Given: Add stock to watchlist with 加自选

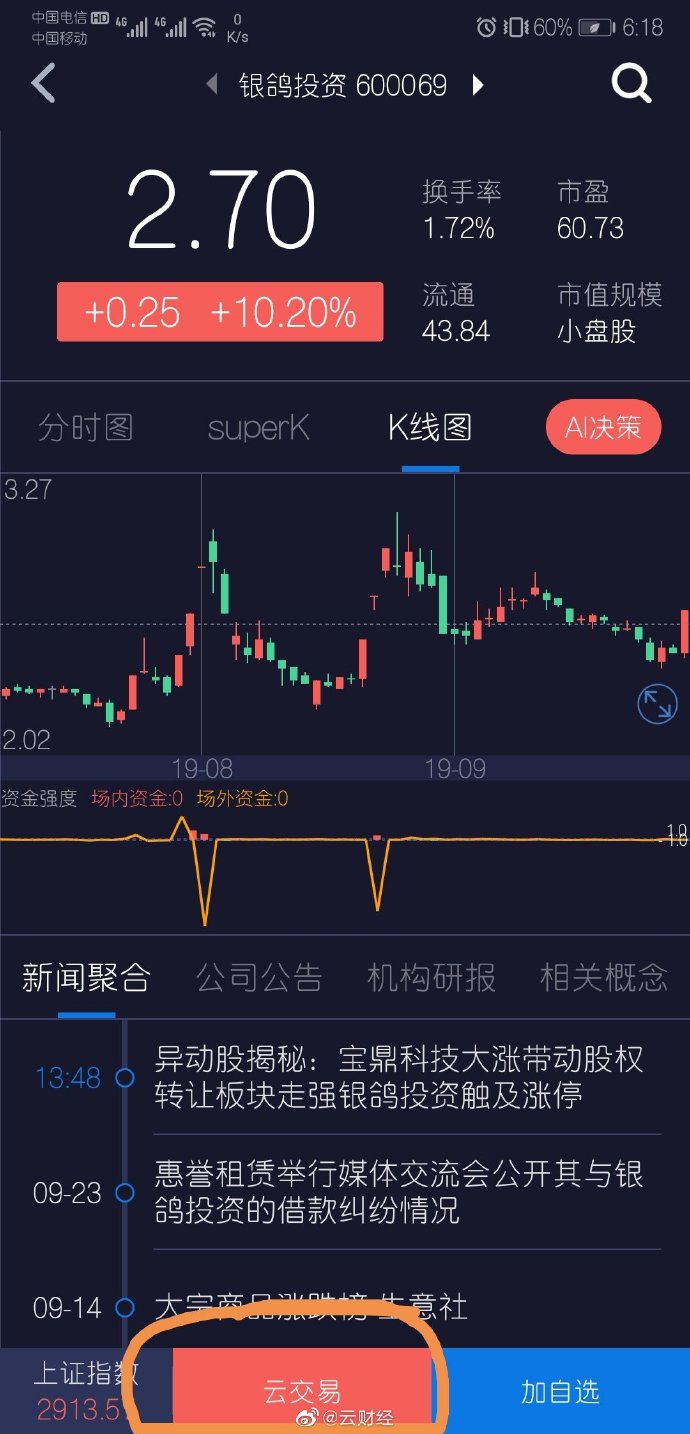Looking at the screenshot, I should [560, 1390].
